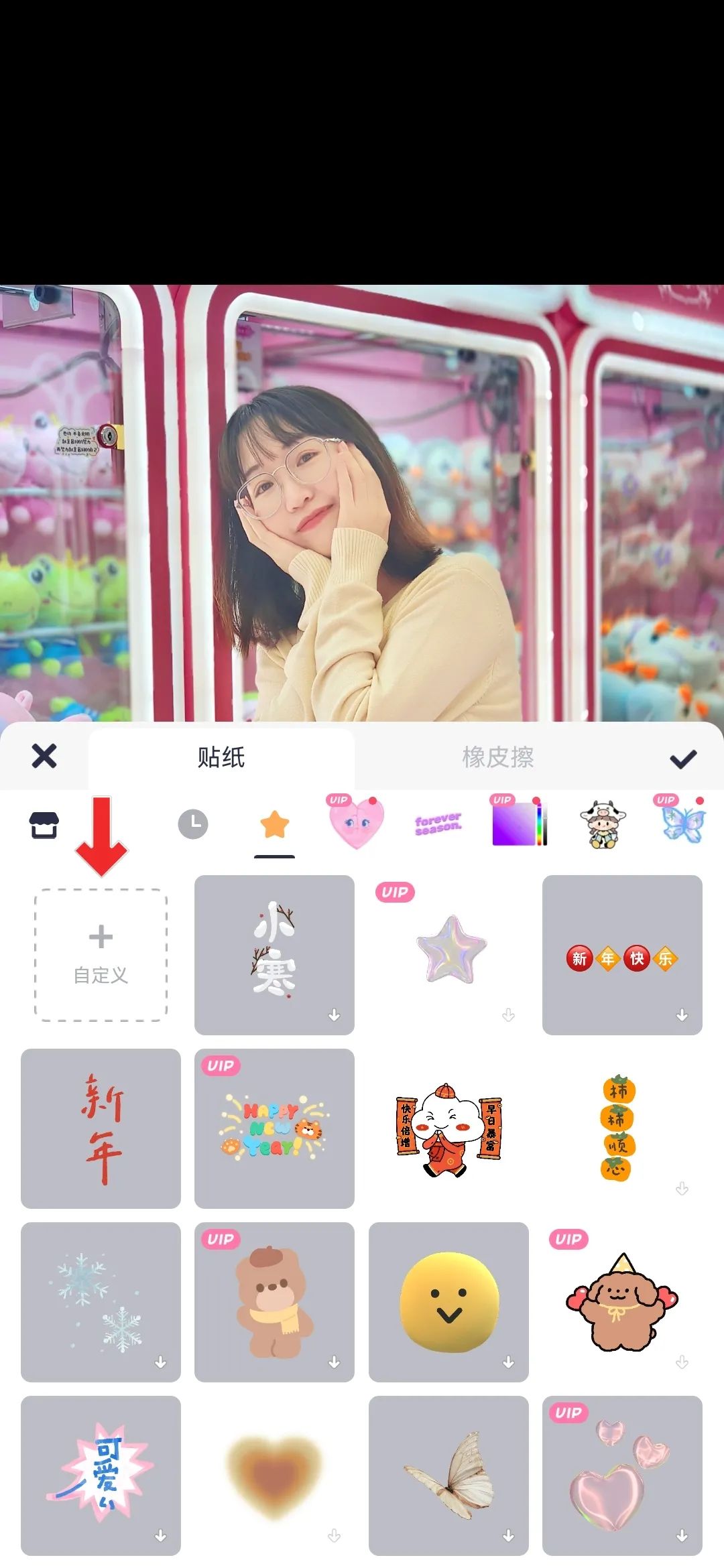Pick the 新年快乐 sticker
The width and height of the screenshot is (724, 1568).
pos(622,955)
